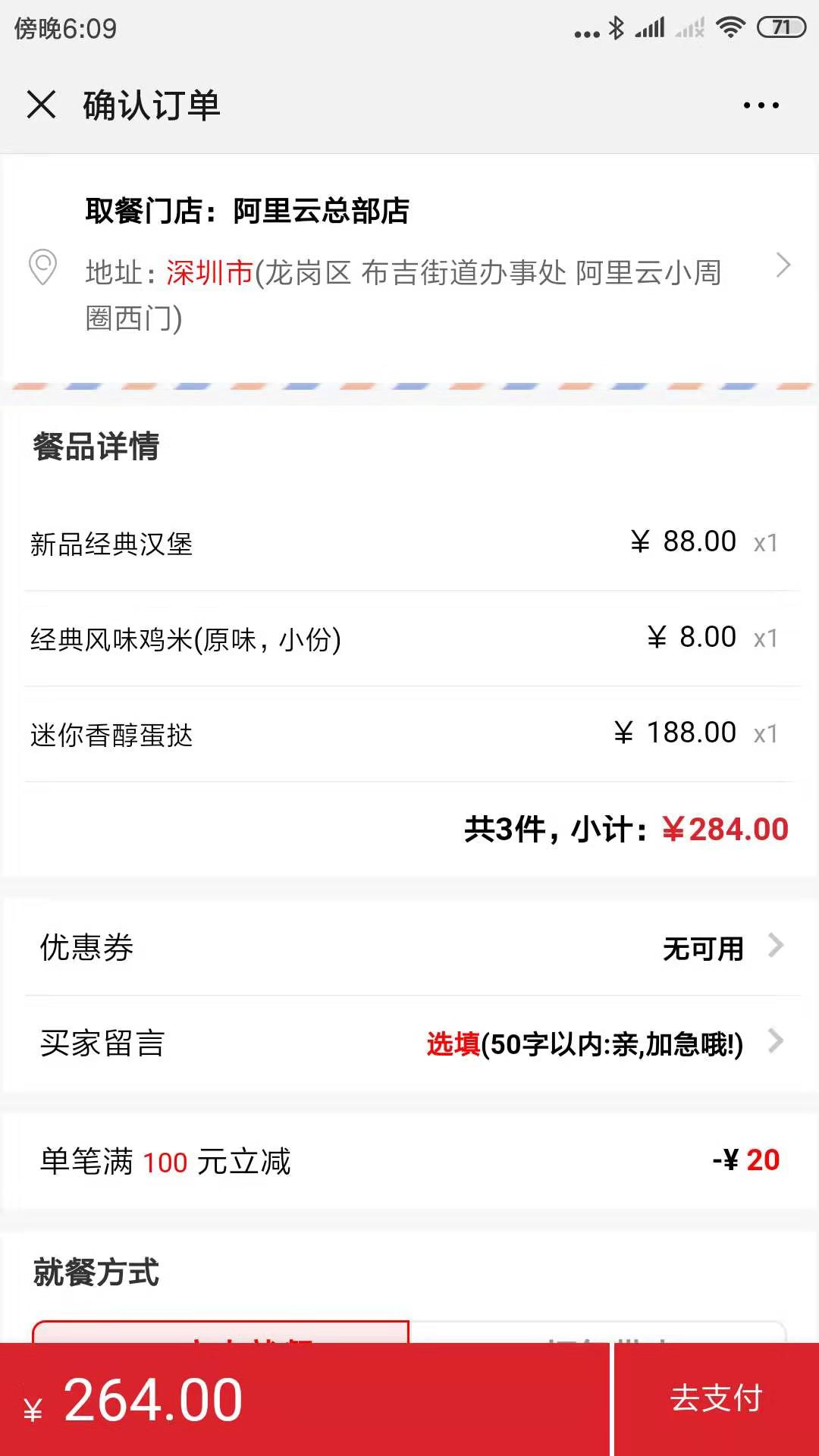Image resolution: width=819 pixels, height=1456 pixels.
Task: Tap the 单笔满100元立减 discount row
Action: click(x=409, y=1161)
